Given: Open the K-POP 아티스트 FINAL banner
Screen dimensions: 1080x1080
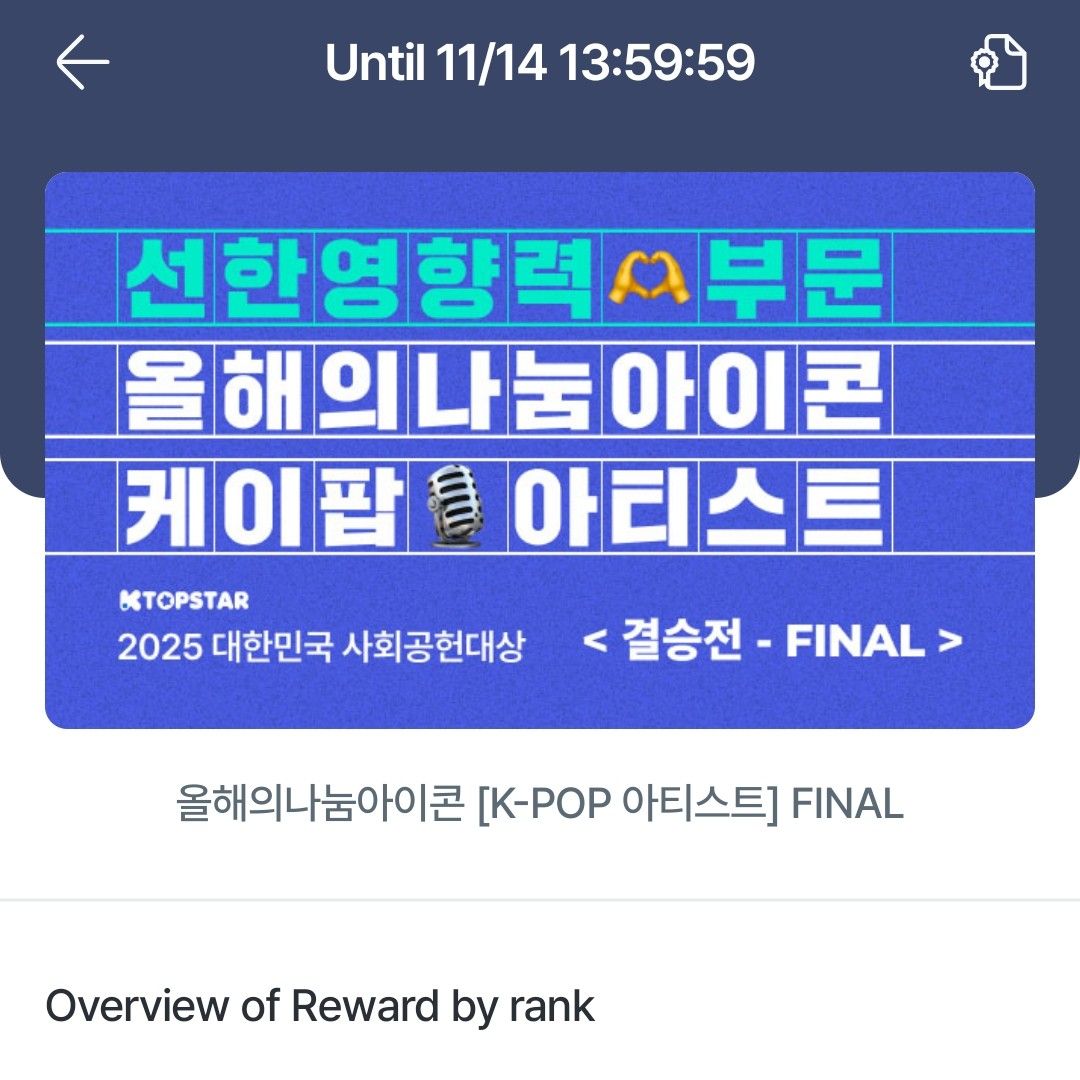Looking at the screenshot, I should pos(540,450).
